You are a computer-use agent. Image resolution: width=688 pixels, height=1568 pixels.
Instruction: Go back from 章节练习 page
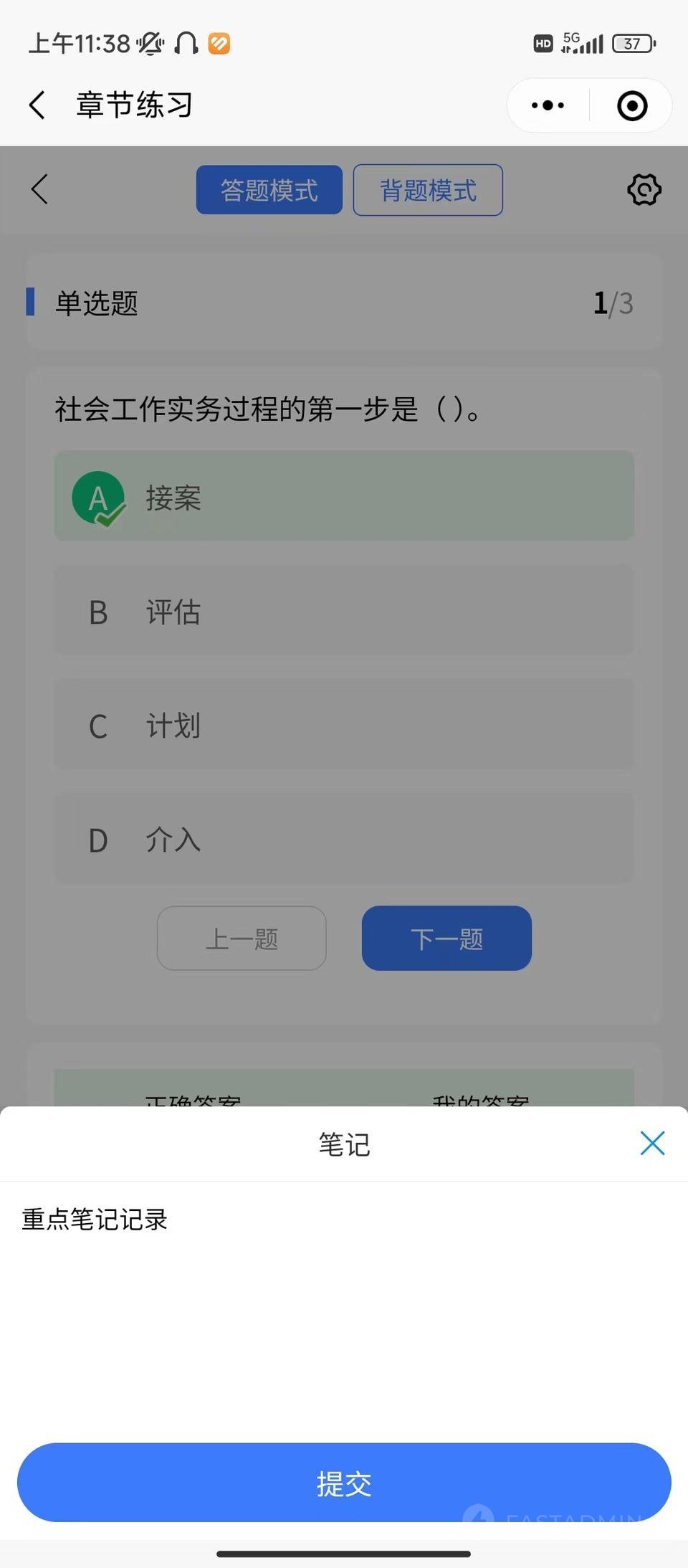[37, 105]
